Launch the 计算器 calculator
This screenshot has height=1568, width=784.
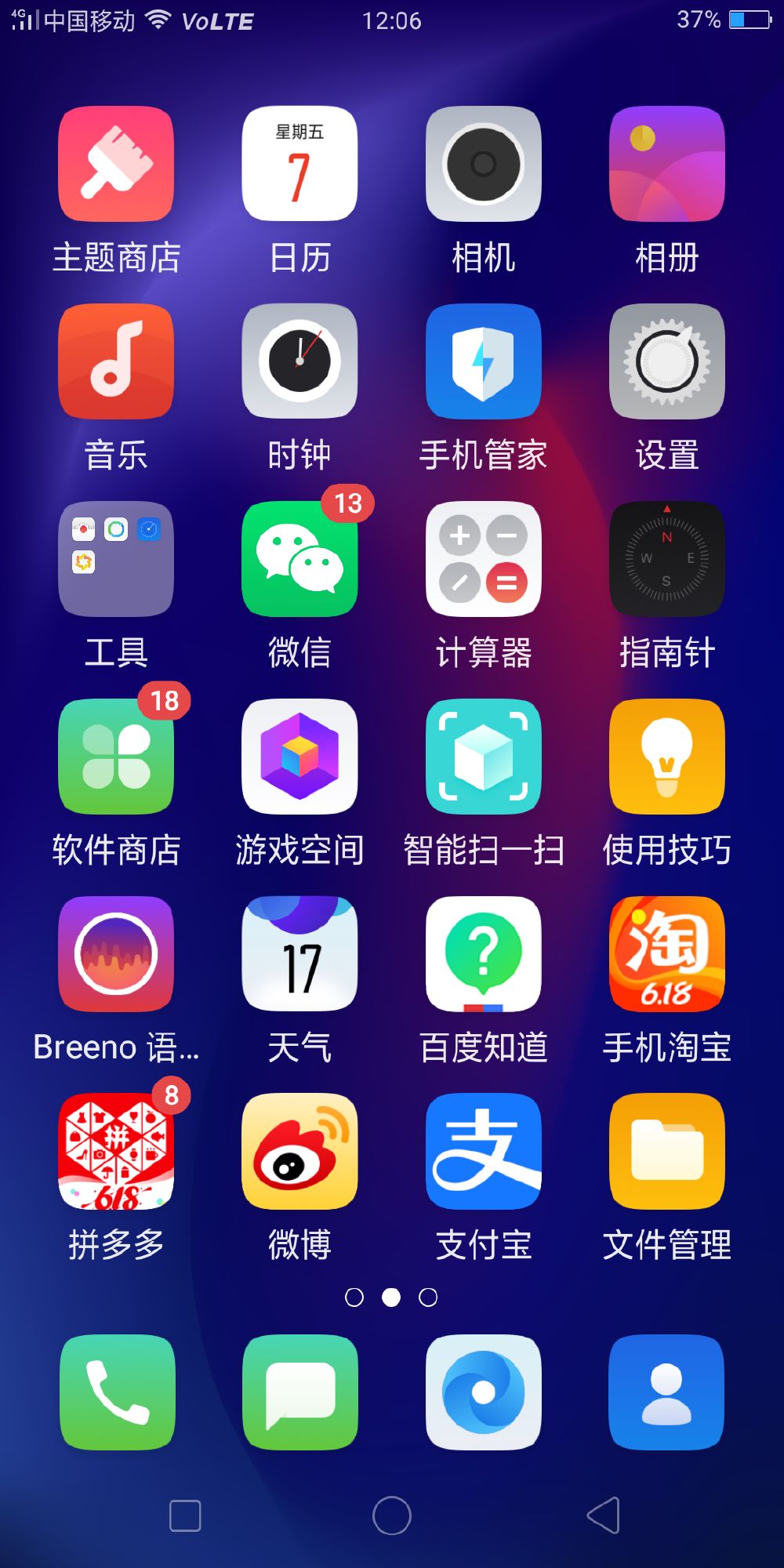pos(483,559)
